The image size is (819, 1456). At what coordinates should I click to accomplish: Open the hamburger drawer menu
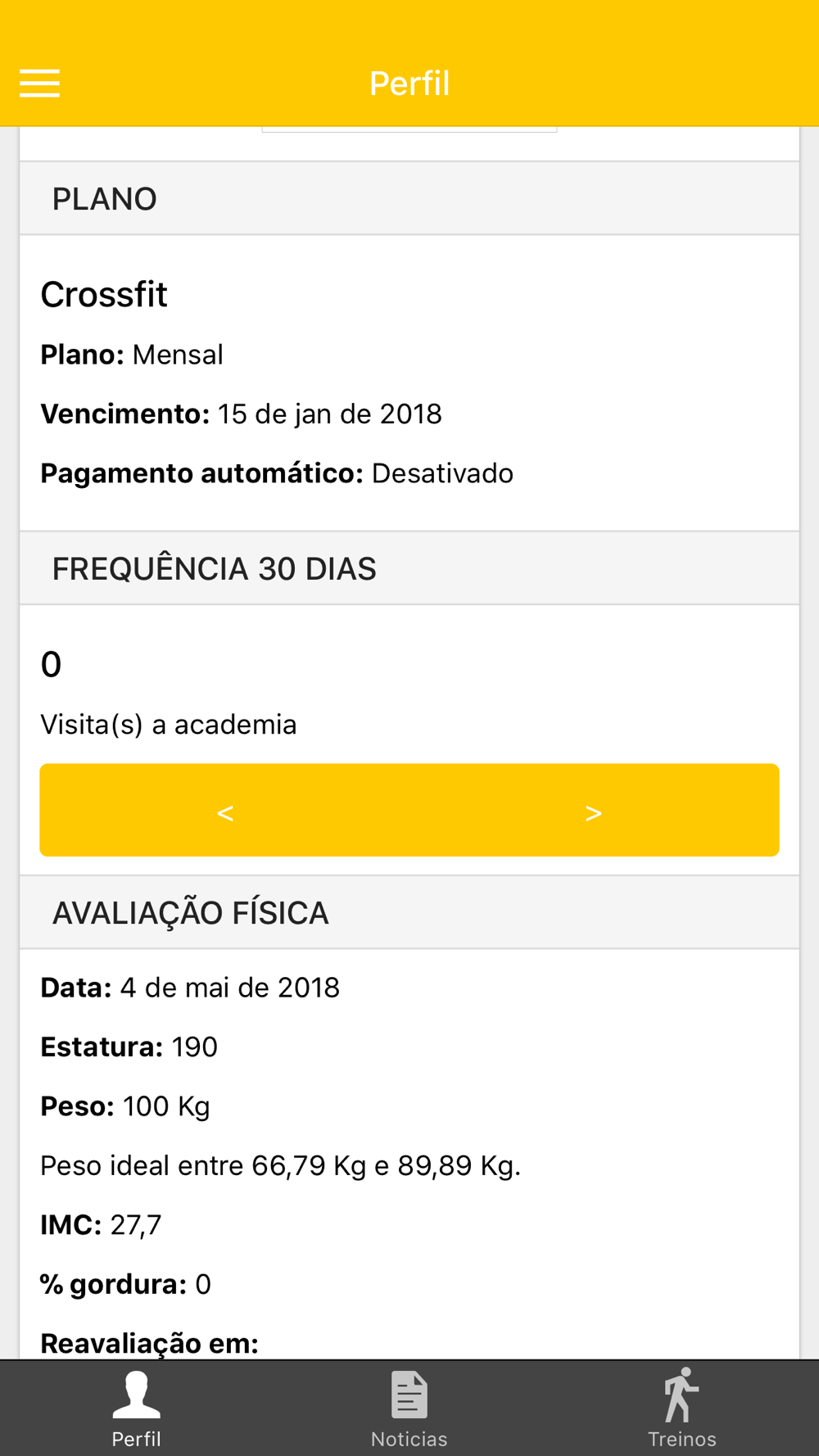coord(39,84)
